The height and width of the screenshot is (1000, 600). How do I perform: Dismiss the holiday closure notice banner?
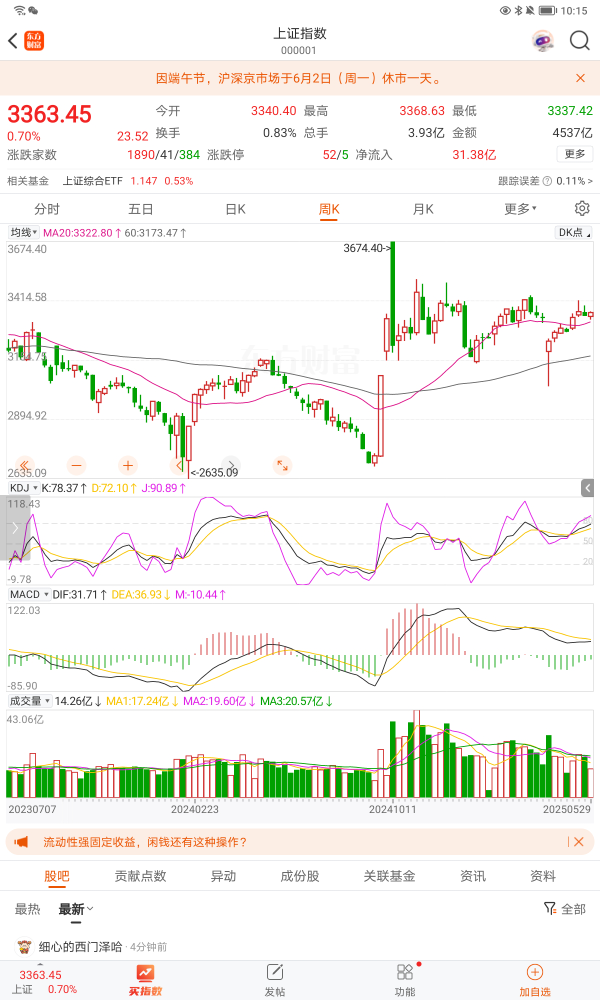[580, 78]
